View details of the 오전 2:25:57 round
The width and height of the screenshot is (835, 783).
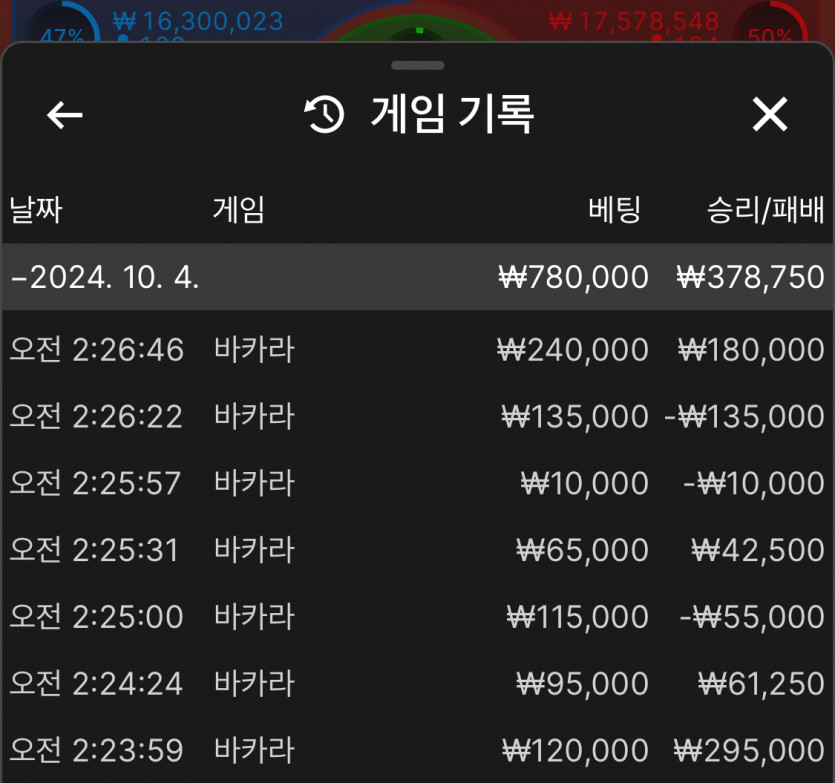click(418, 483)
